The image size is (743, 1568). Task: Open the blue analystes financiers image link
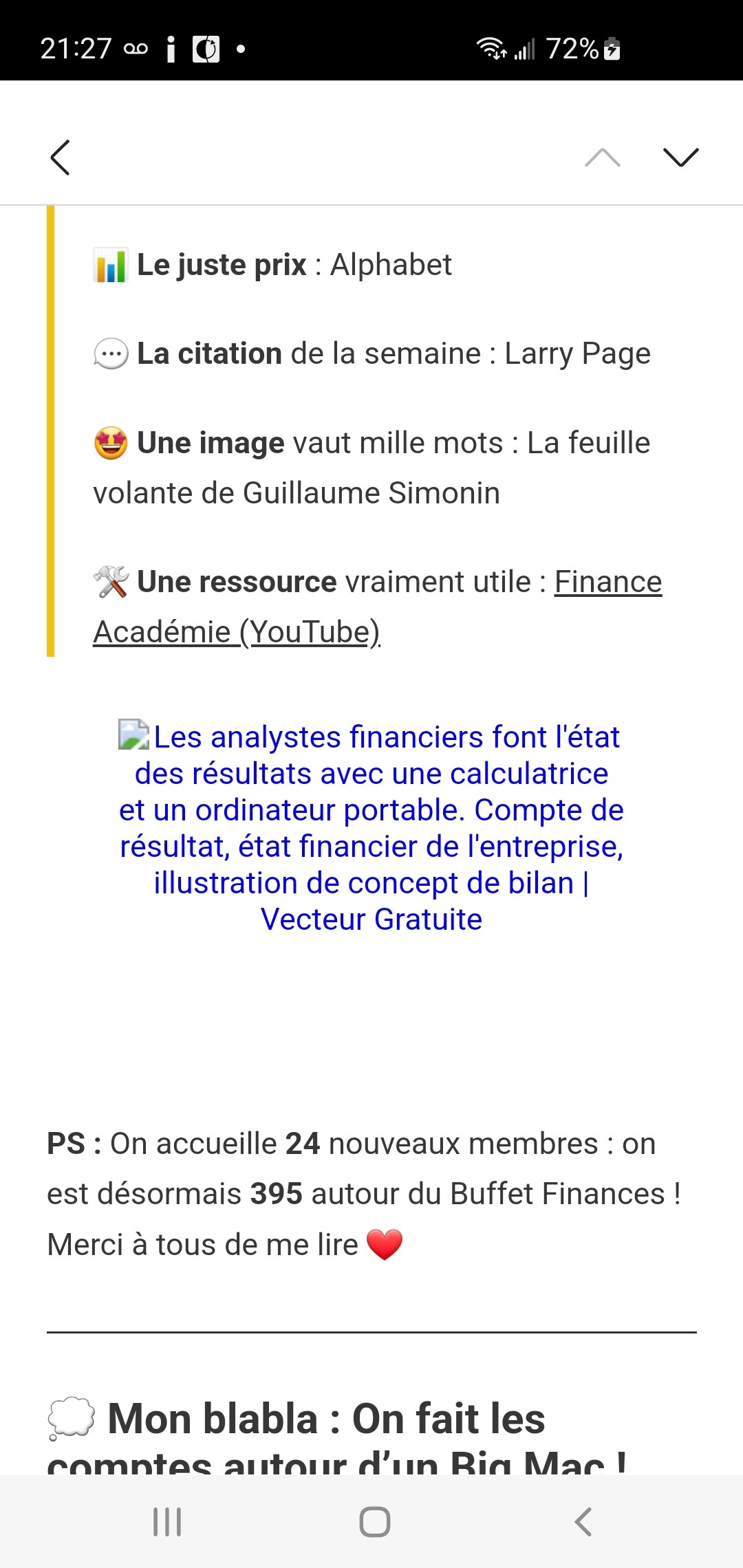pyautogui.click(x=371, y=827)
